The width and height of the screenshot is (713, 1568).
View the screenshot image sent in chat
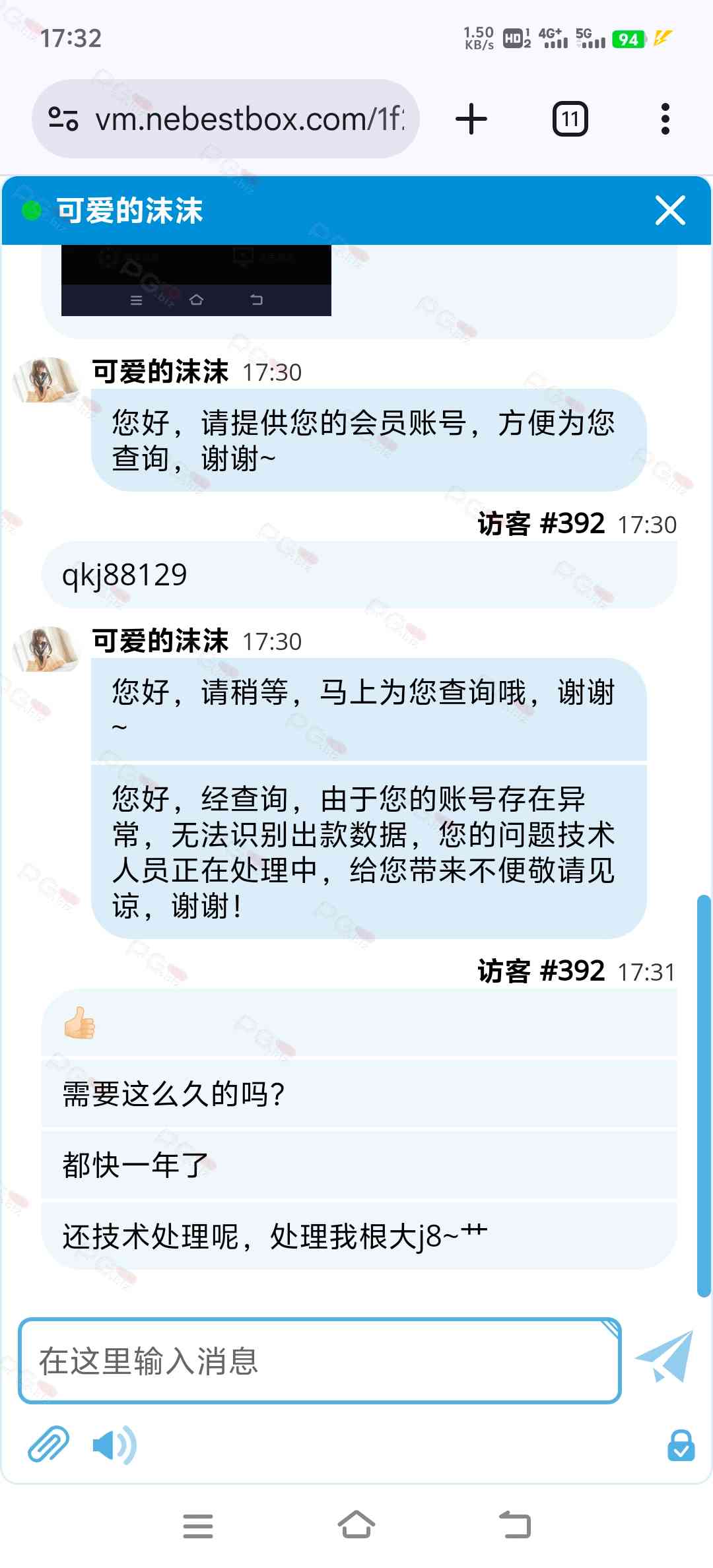(x=196, y=280)
